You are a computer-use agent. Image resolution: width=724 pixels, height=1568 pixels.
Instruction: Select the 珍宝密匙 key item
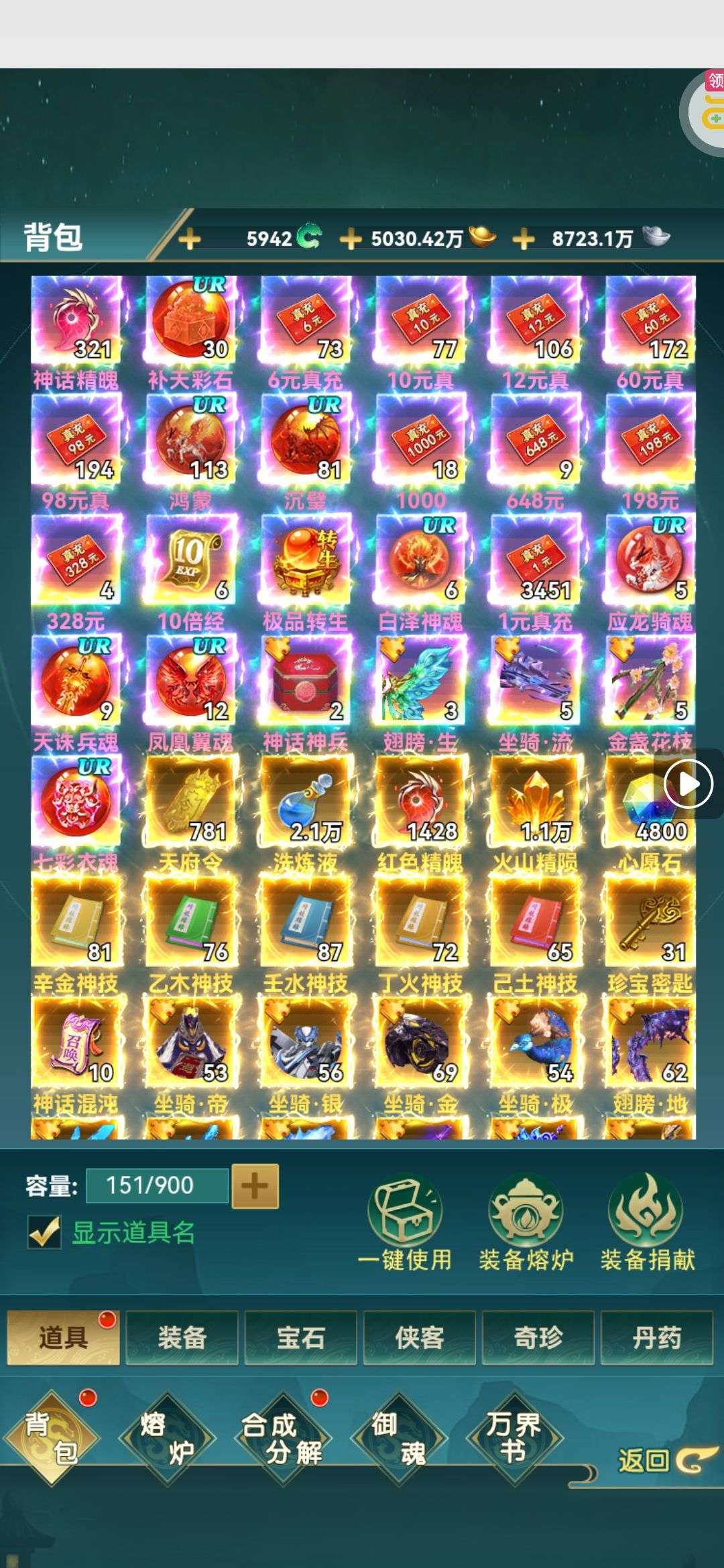tap(649, 922)
